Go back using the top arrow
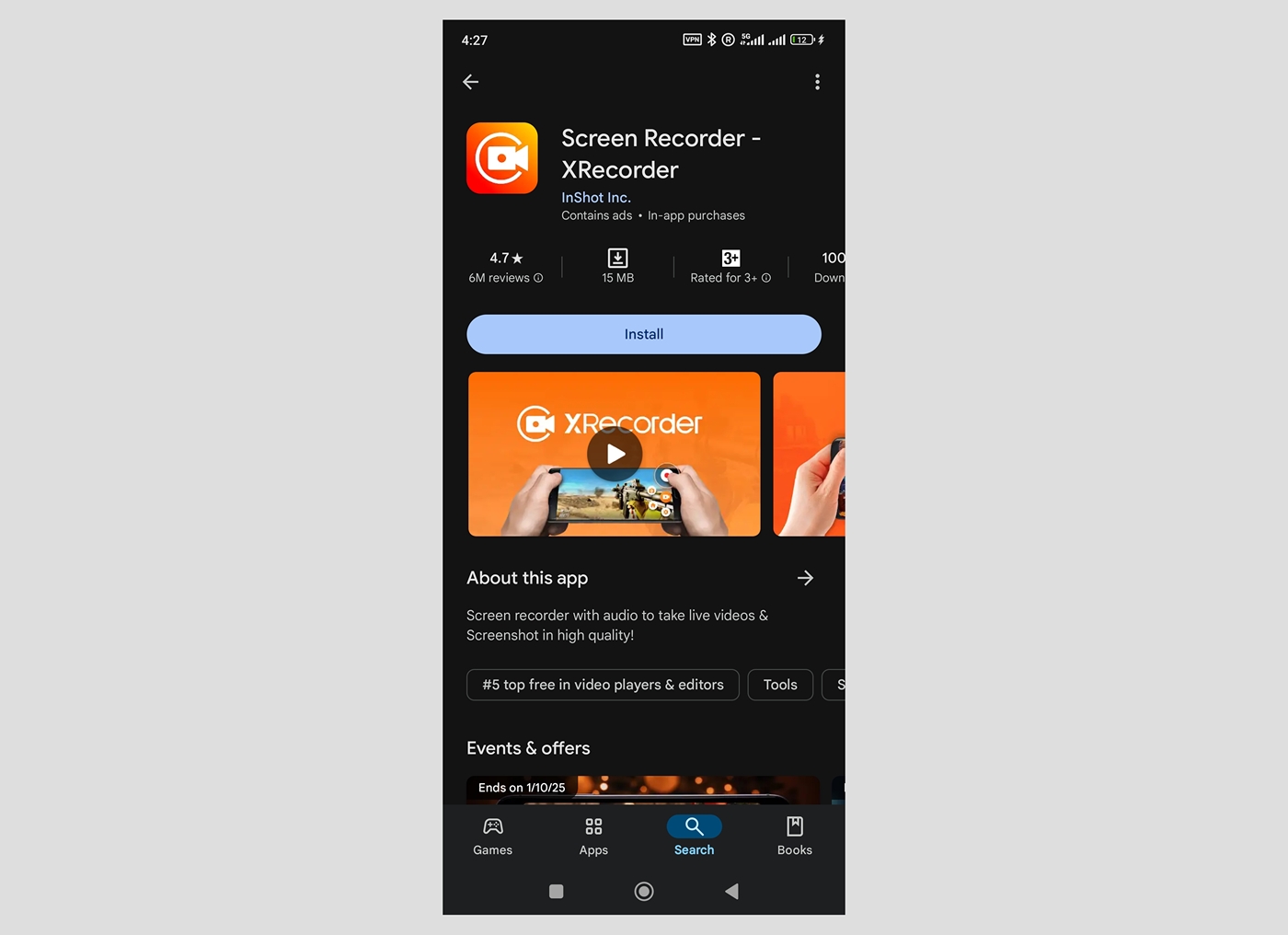This screenshot has width=1288, height=935. pos(470,82)
